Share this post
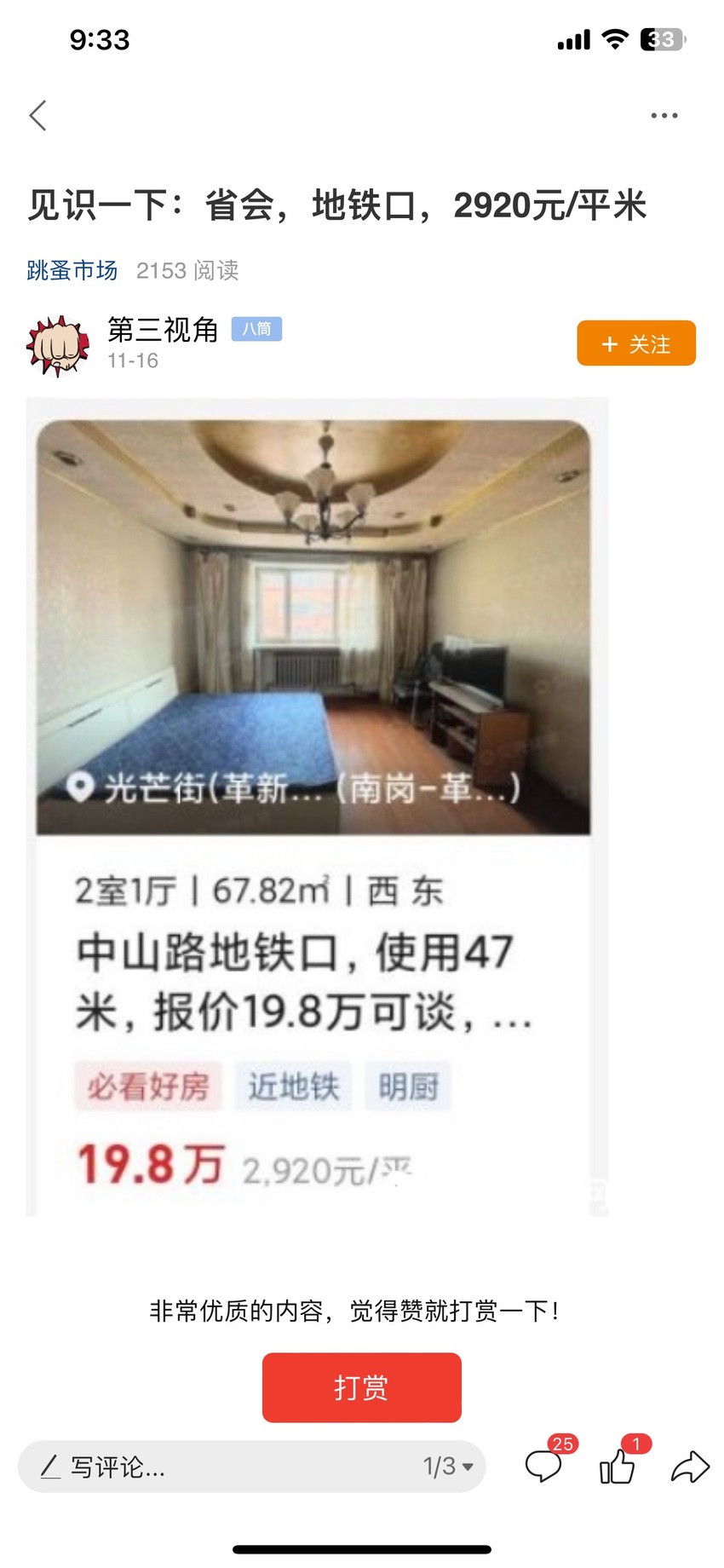This screenshot has height=1568, width=724. (690, 1467)
